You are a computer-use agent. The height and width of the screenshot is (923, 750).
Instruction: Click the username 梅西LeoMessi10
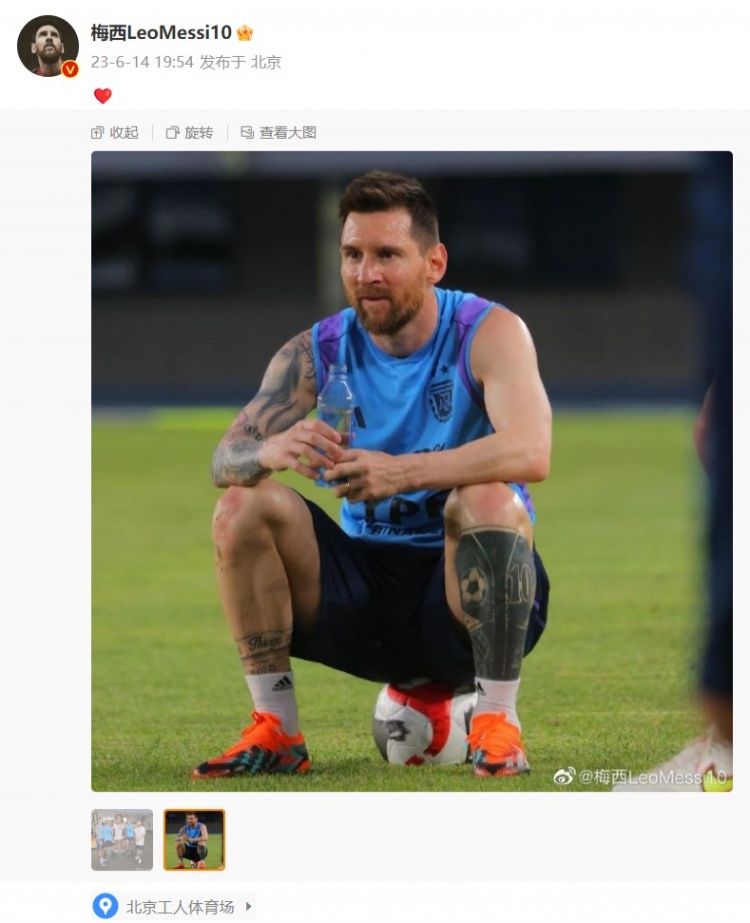(157, 31)
